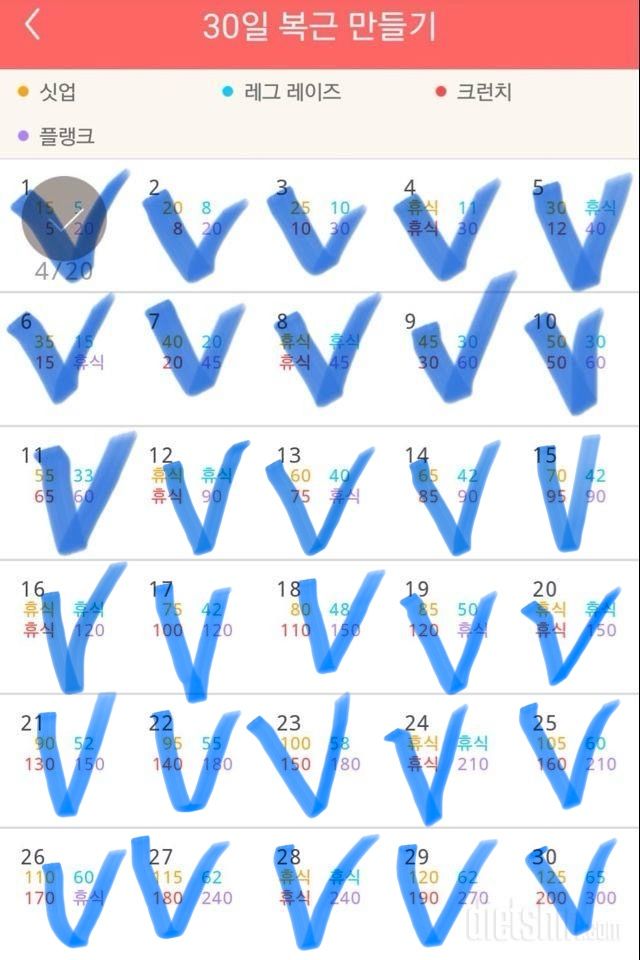
Task: Select day 2 in the calendar
Action: point(192,224)
